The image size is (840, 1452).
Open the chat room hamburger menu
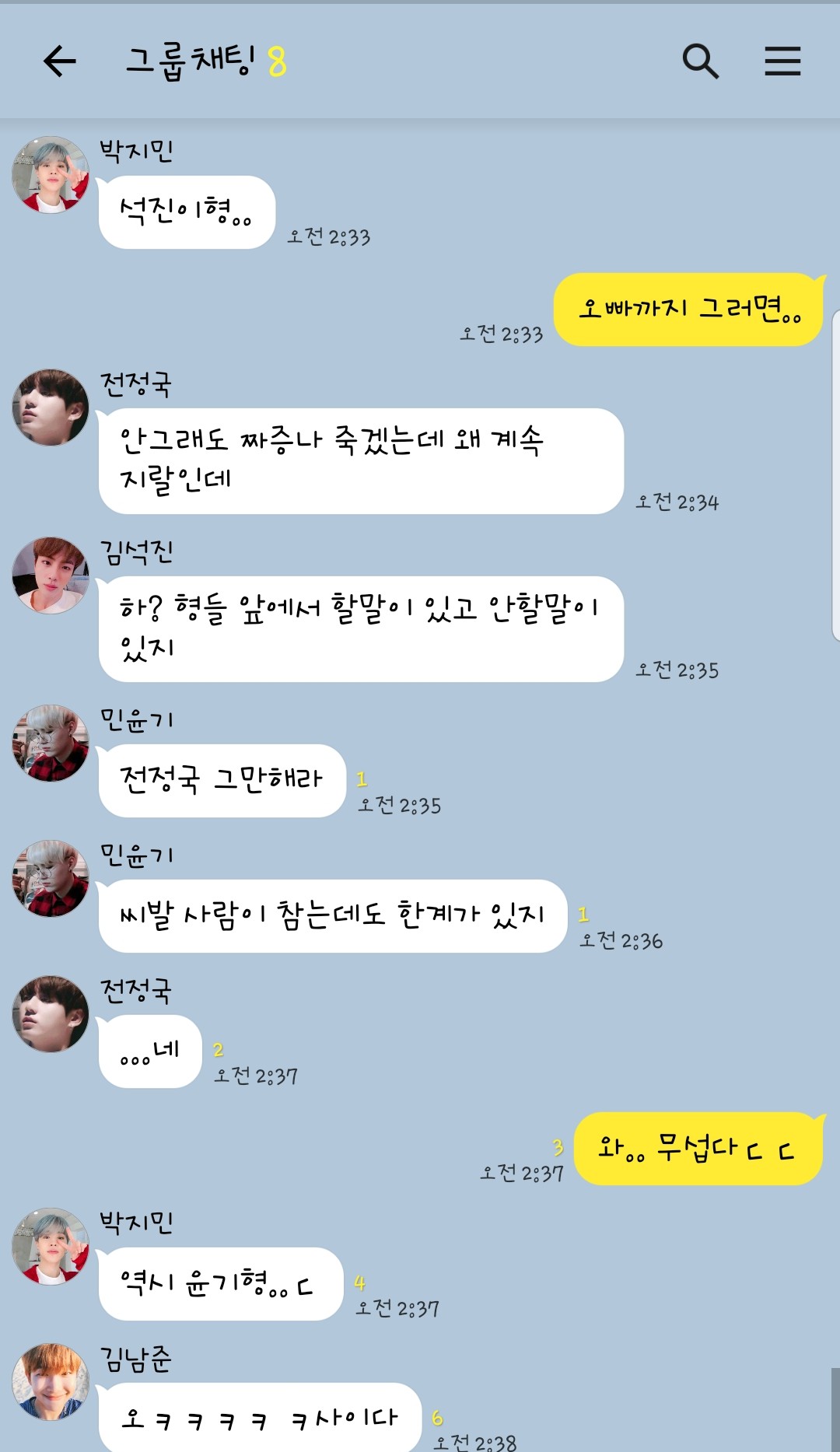click(782, 61)
